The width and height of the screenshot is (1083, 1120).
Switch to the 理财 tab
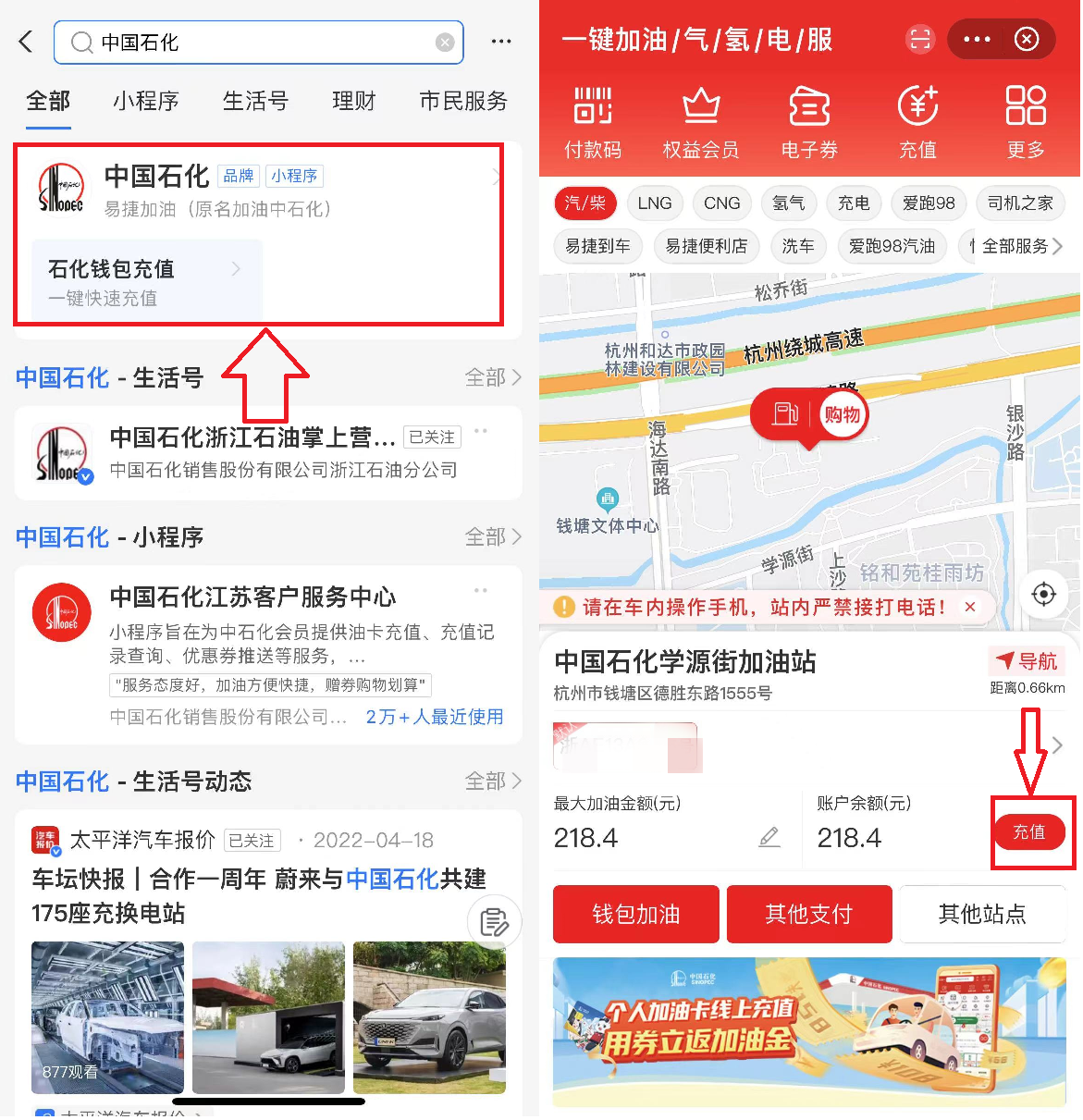[353, 101]
